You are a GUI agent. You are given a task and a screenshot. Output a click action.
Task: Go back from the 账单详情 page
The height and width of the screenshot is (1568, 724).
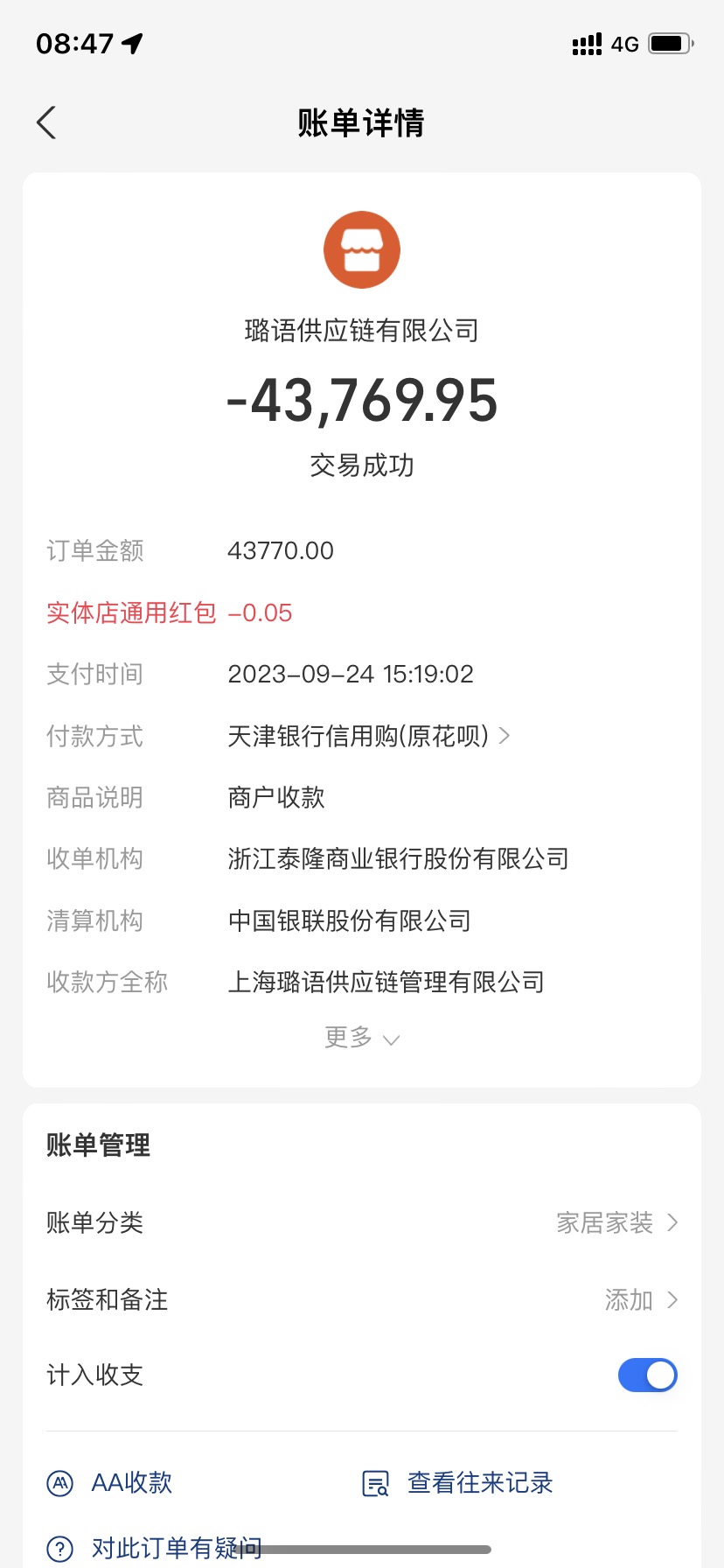click(47, 122)
